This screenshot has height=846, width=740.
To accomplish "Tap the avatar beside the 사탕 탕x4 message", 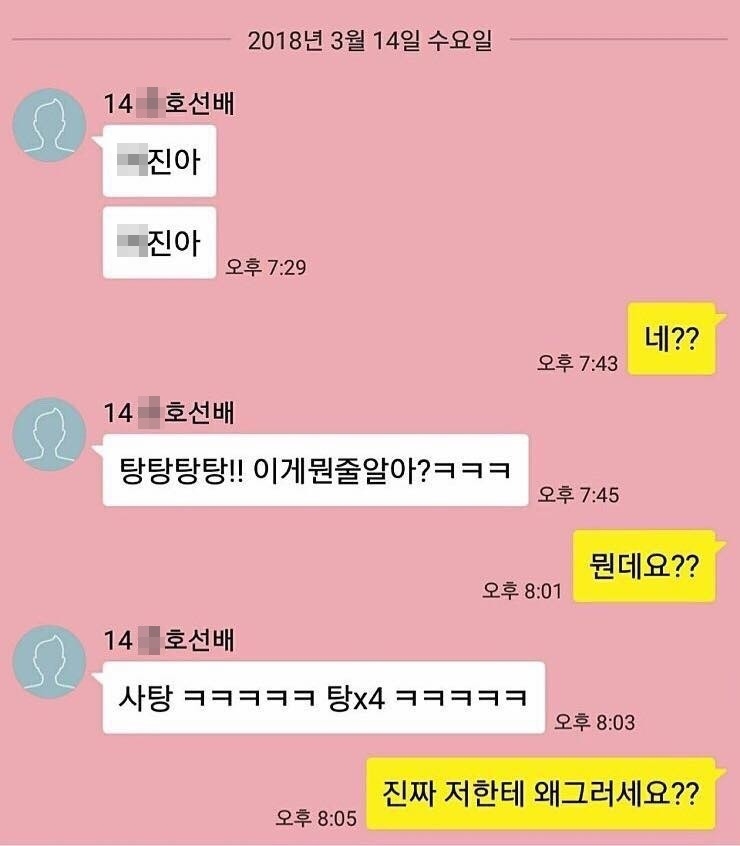I will tap(48, 662).
